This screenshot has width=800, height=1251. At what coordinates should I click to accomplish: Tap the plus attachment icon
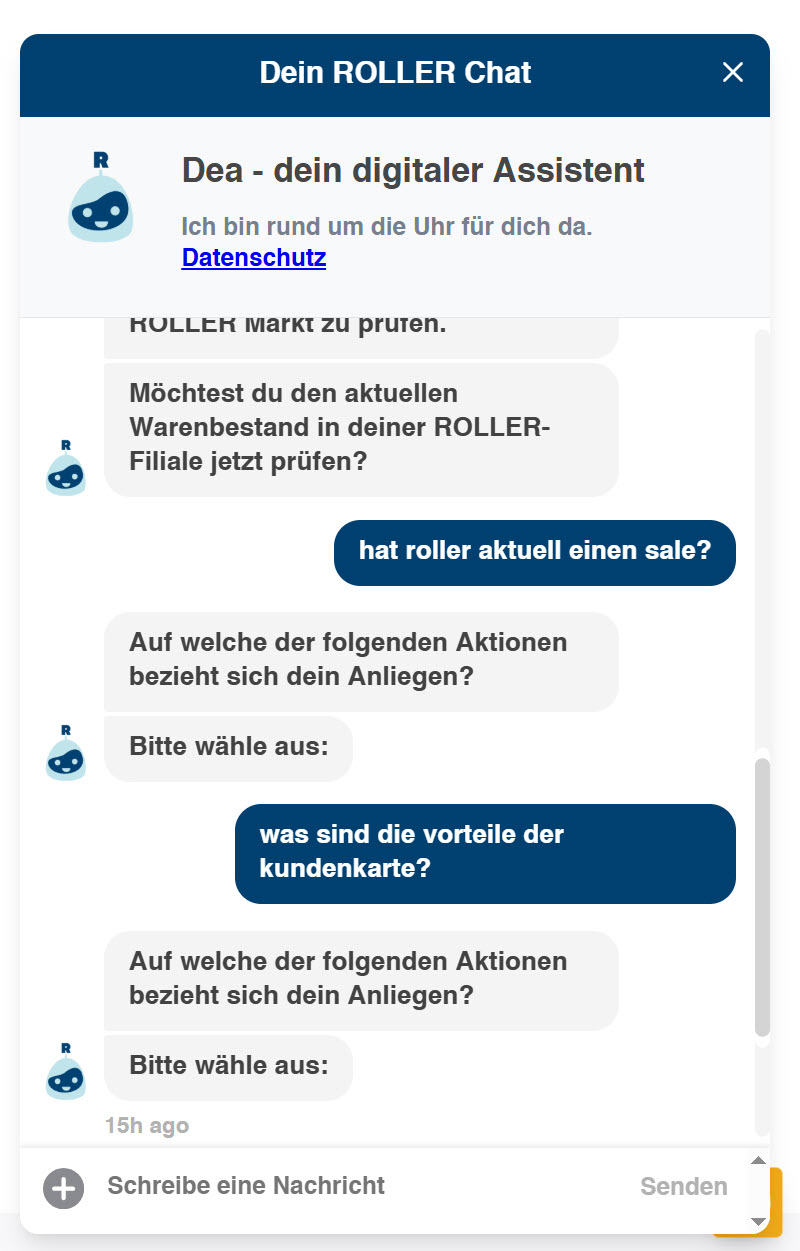[x=63, y=1188]
